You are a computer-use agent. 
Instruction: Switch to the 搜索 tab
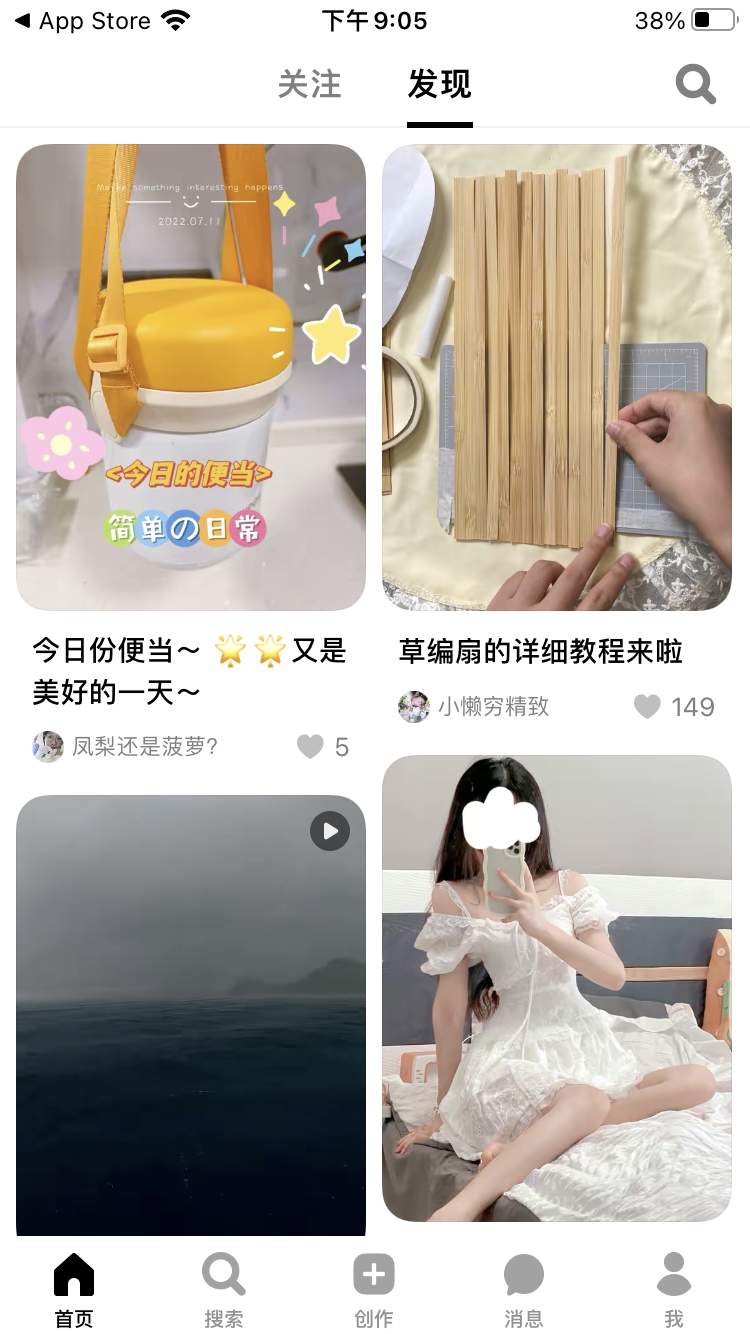pos(224,1290)
